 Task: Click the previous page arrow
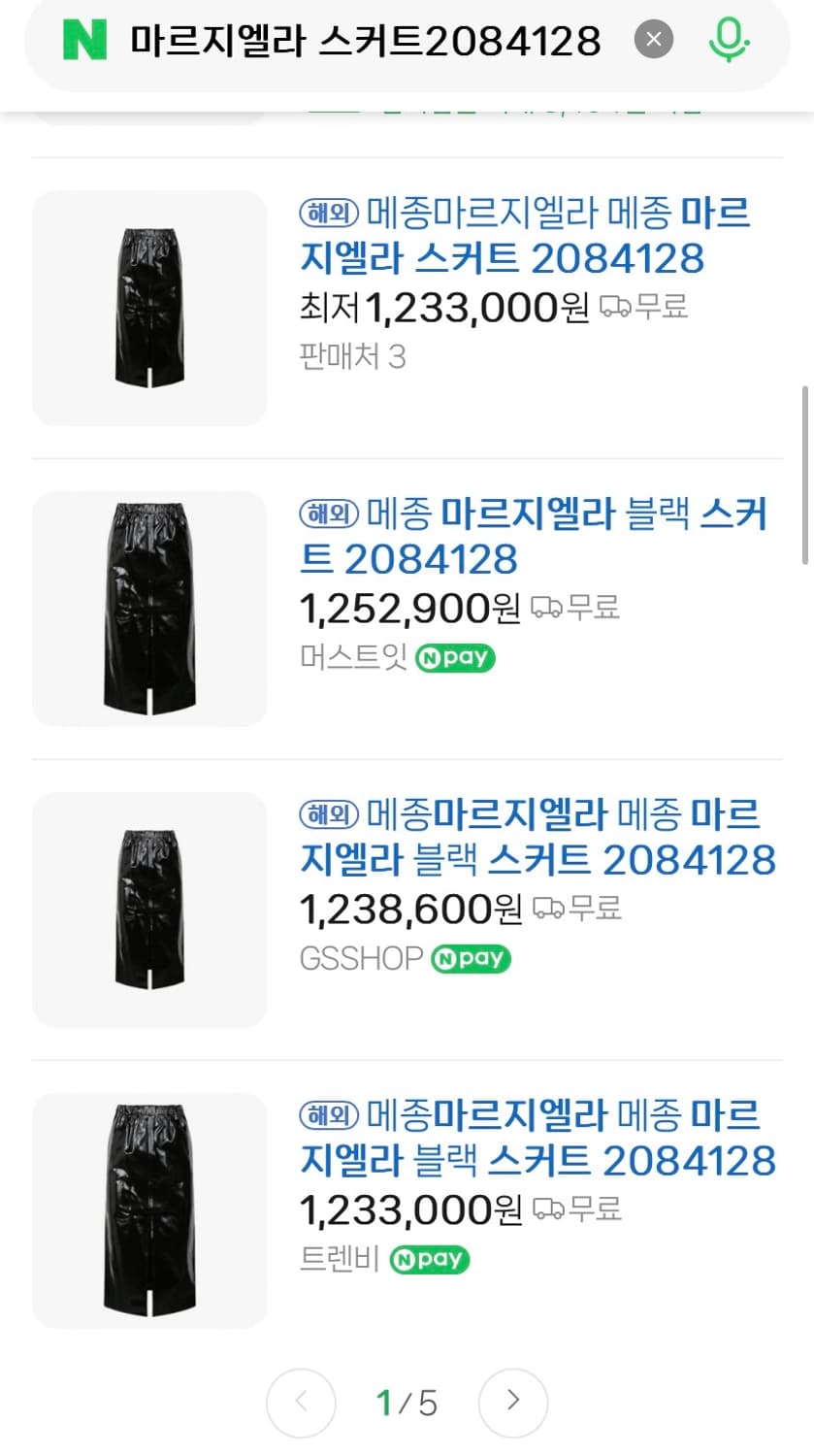[x=301, y=1403]
